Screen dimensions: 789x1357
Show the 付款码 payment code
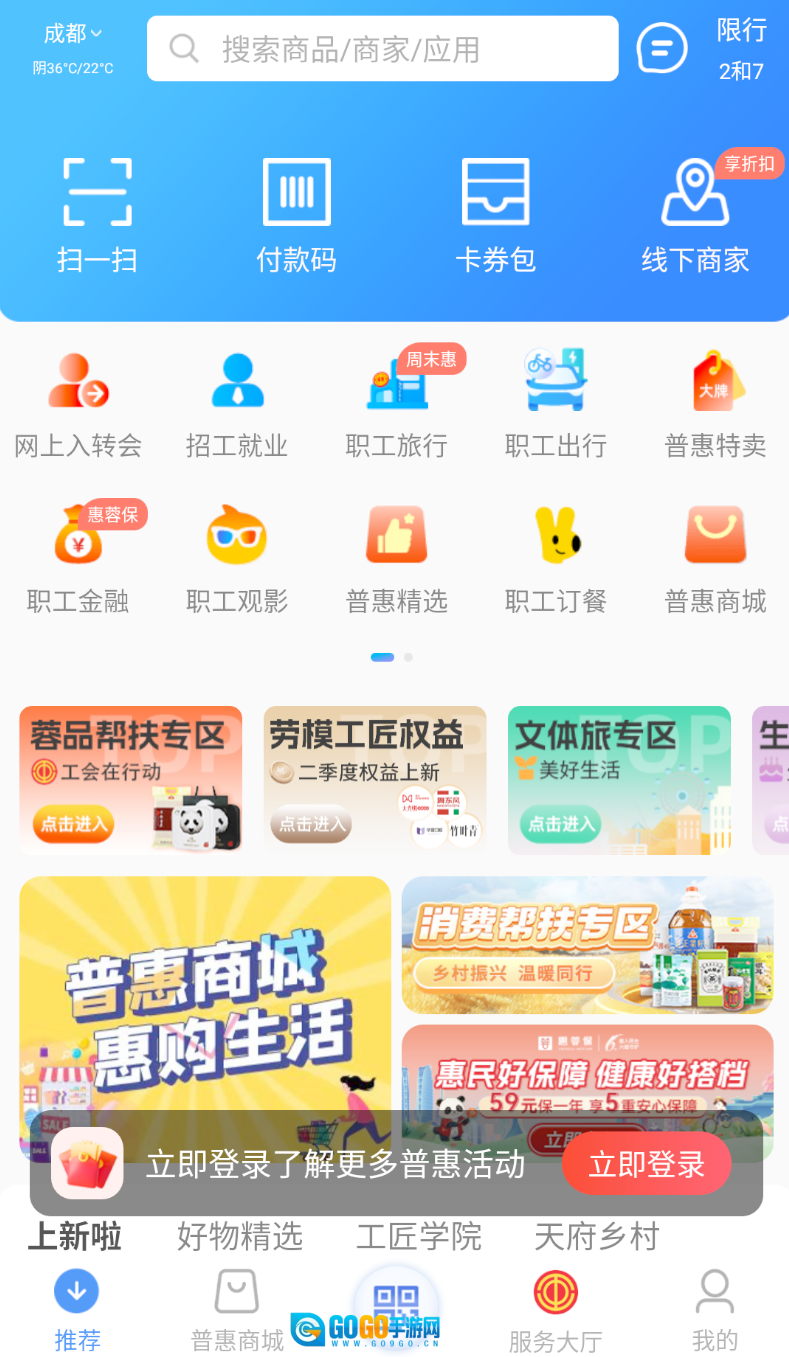(296, 214)
